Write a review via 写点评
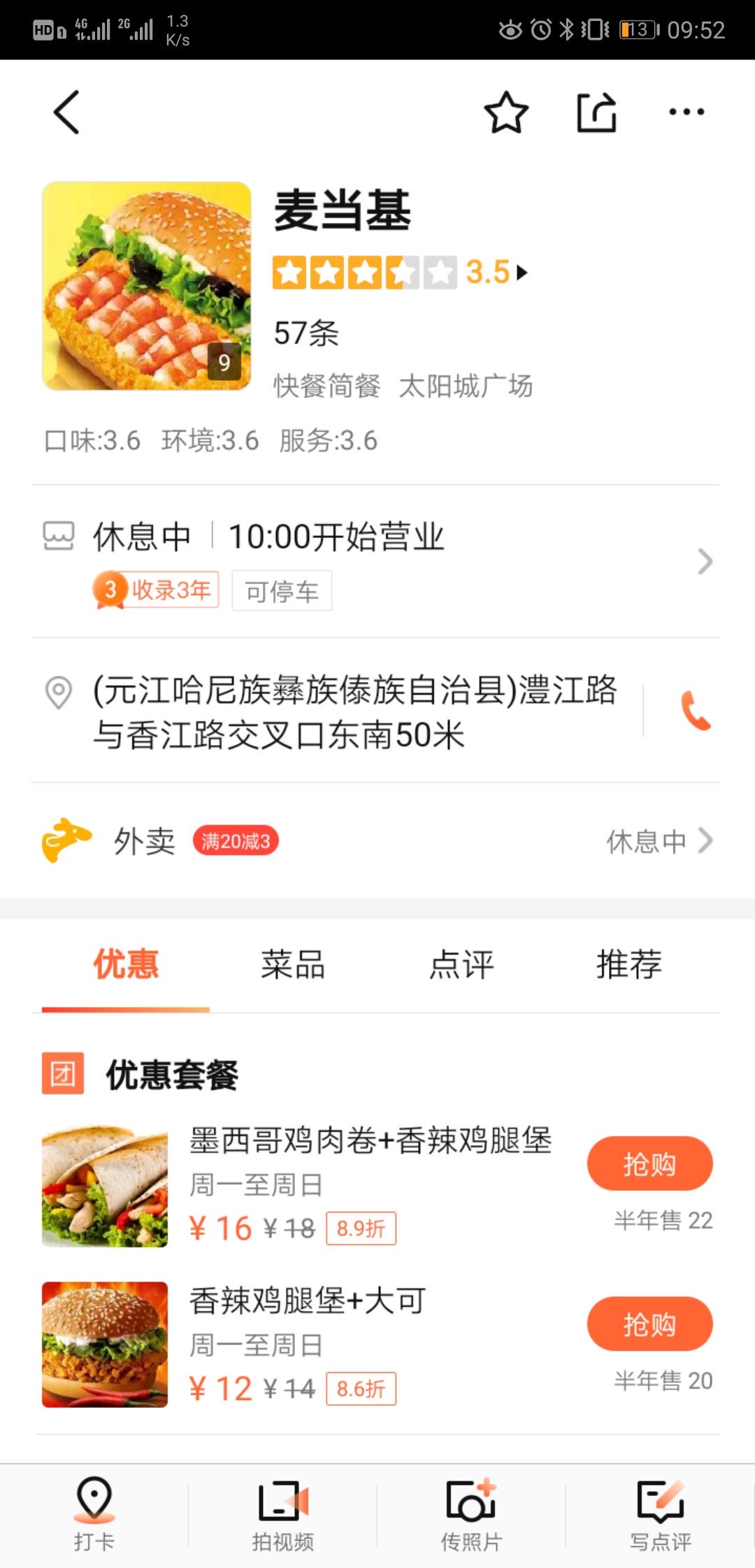 [x=660, y=1513]
